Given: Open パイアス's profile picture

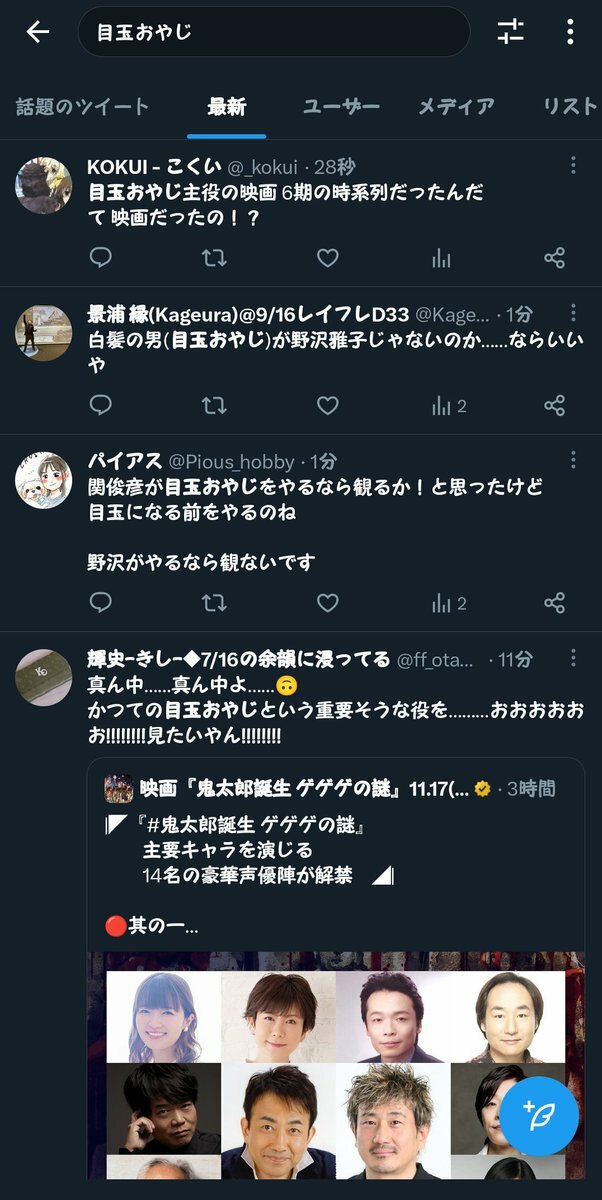Looking at the screenshot, I should pyautogui.click(x=44, y=481).
